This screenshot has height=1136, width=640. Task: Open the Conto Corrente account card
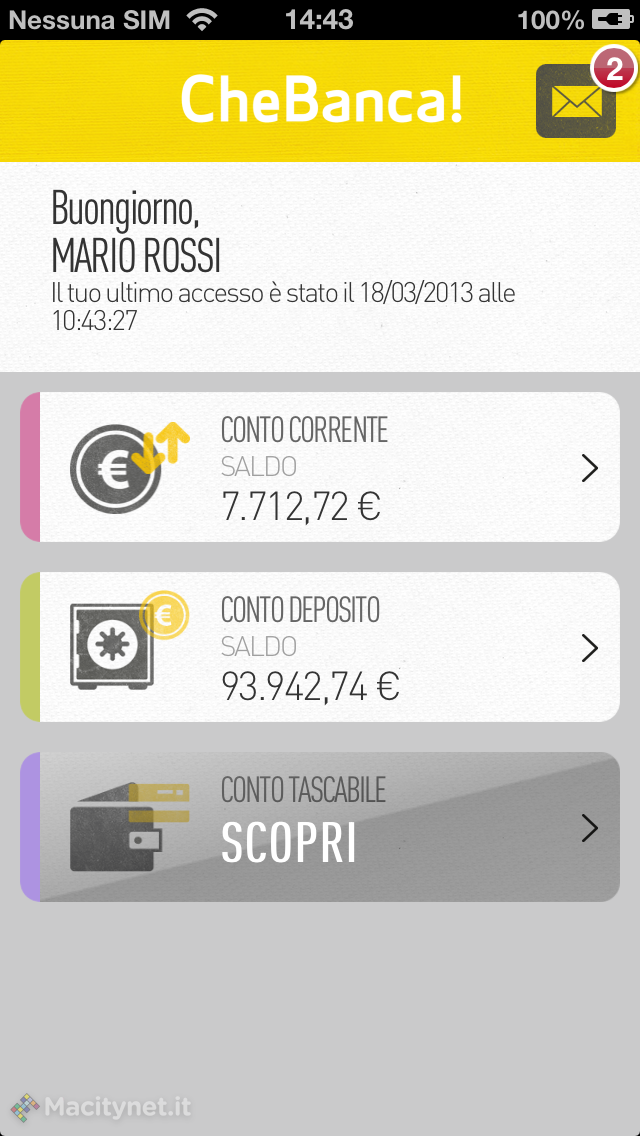coord(320,467)
